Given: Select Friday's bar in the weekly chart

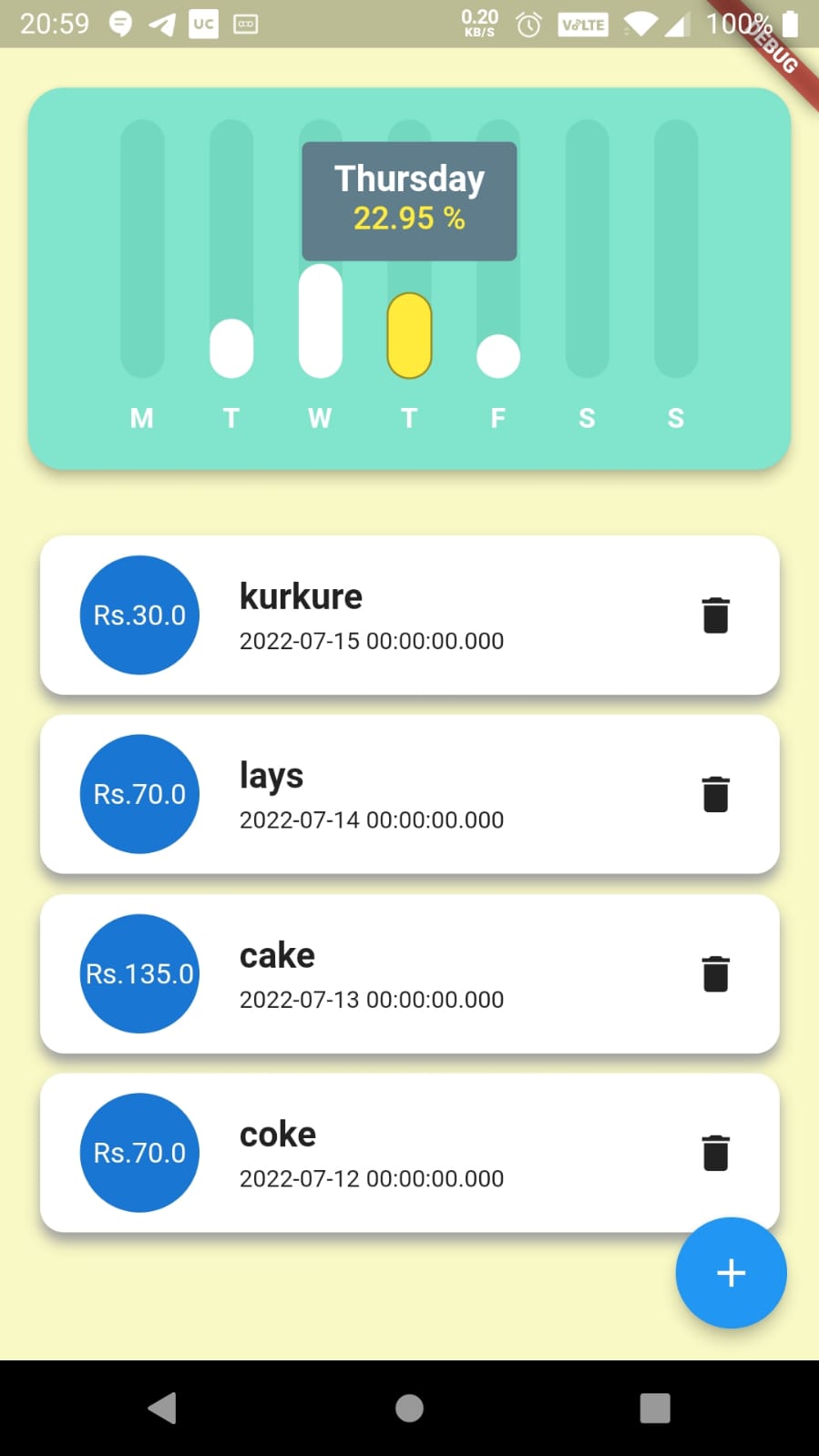Looking at the screenshot, I should pyautogui.click(x=497, y=355).
